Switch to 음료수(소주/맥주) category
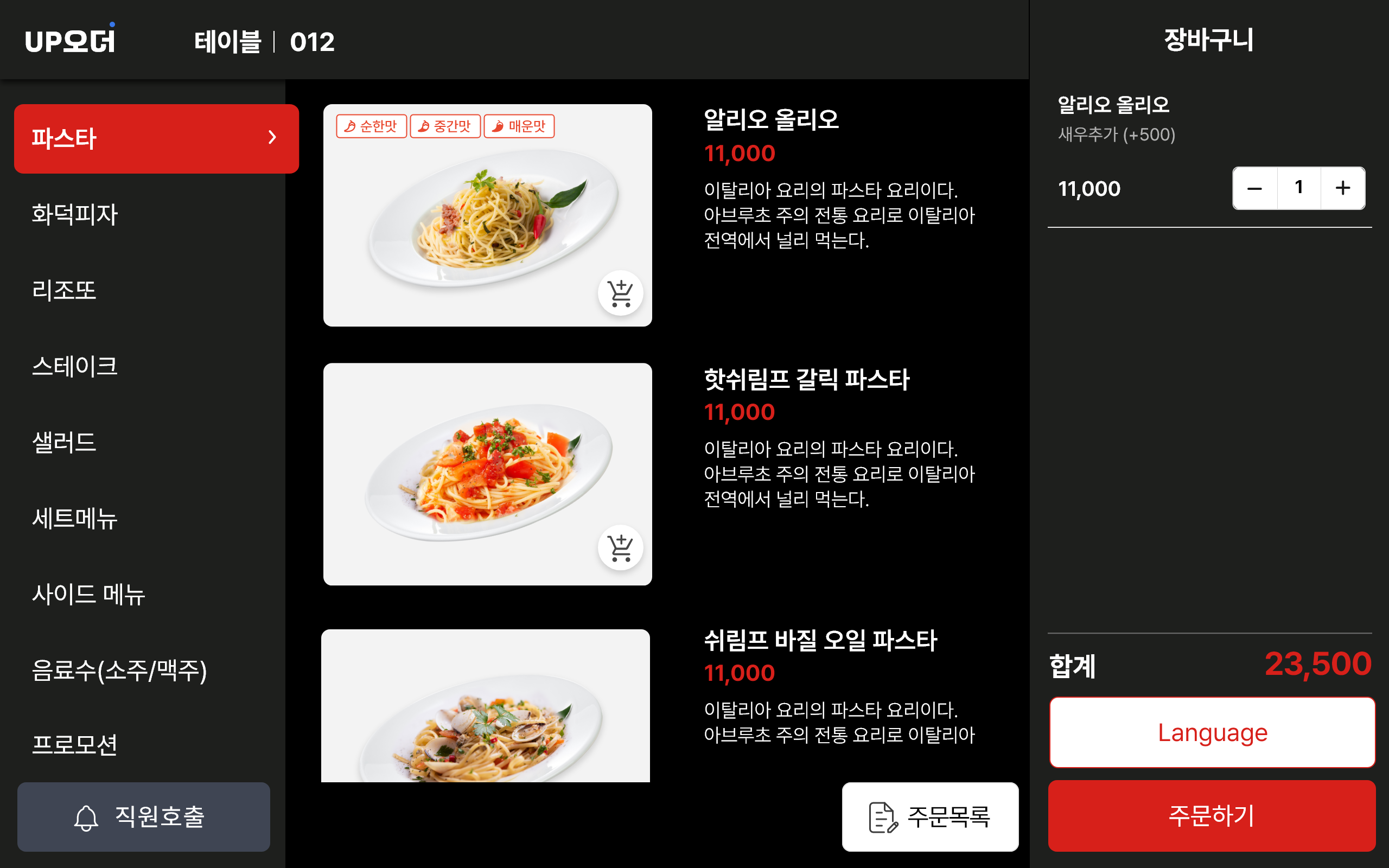Viewport: 1389px width, 868px height. (x=119, y=670)
